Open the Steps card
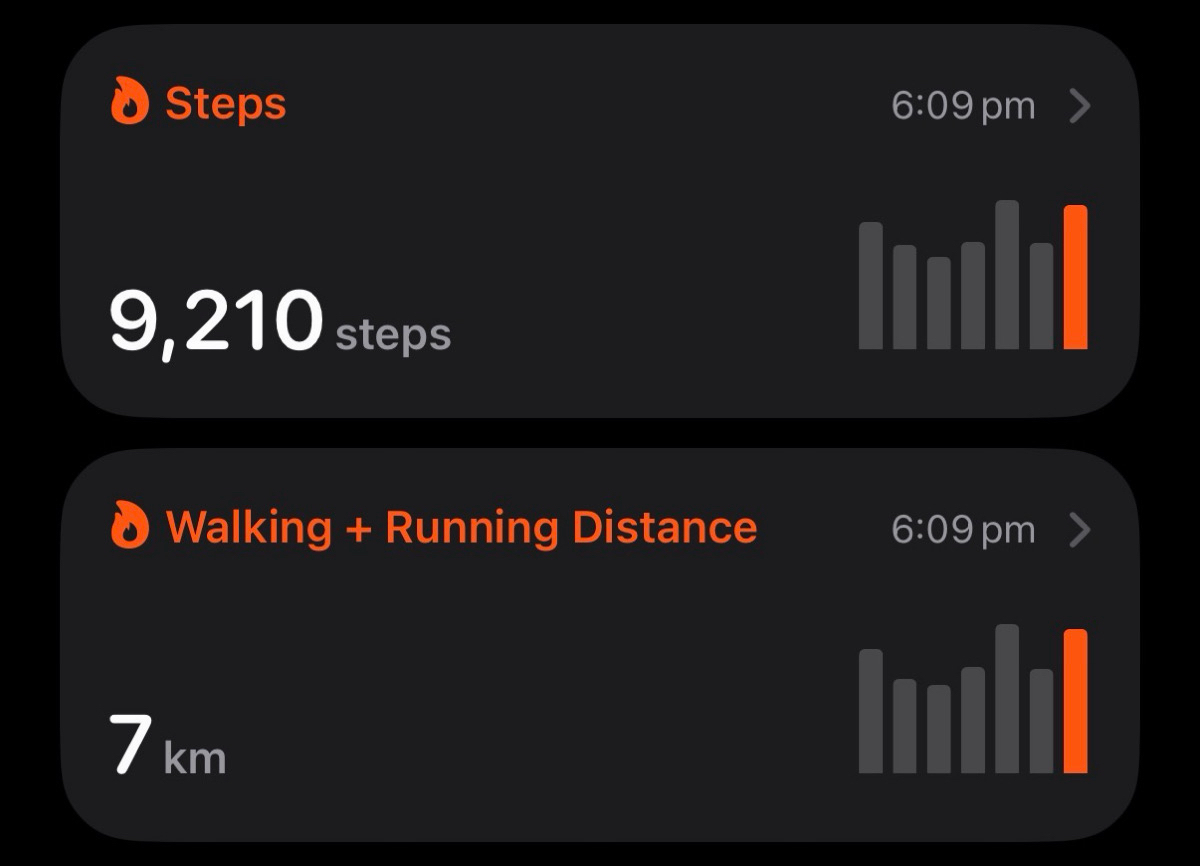Screen dimensions: 1200x866 [x=600, y=220]
